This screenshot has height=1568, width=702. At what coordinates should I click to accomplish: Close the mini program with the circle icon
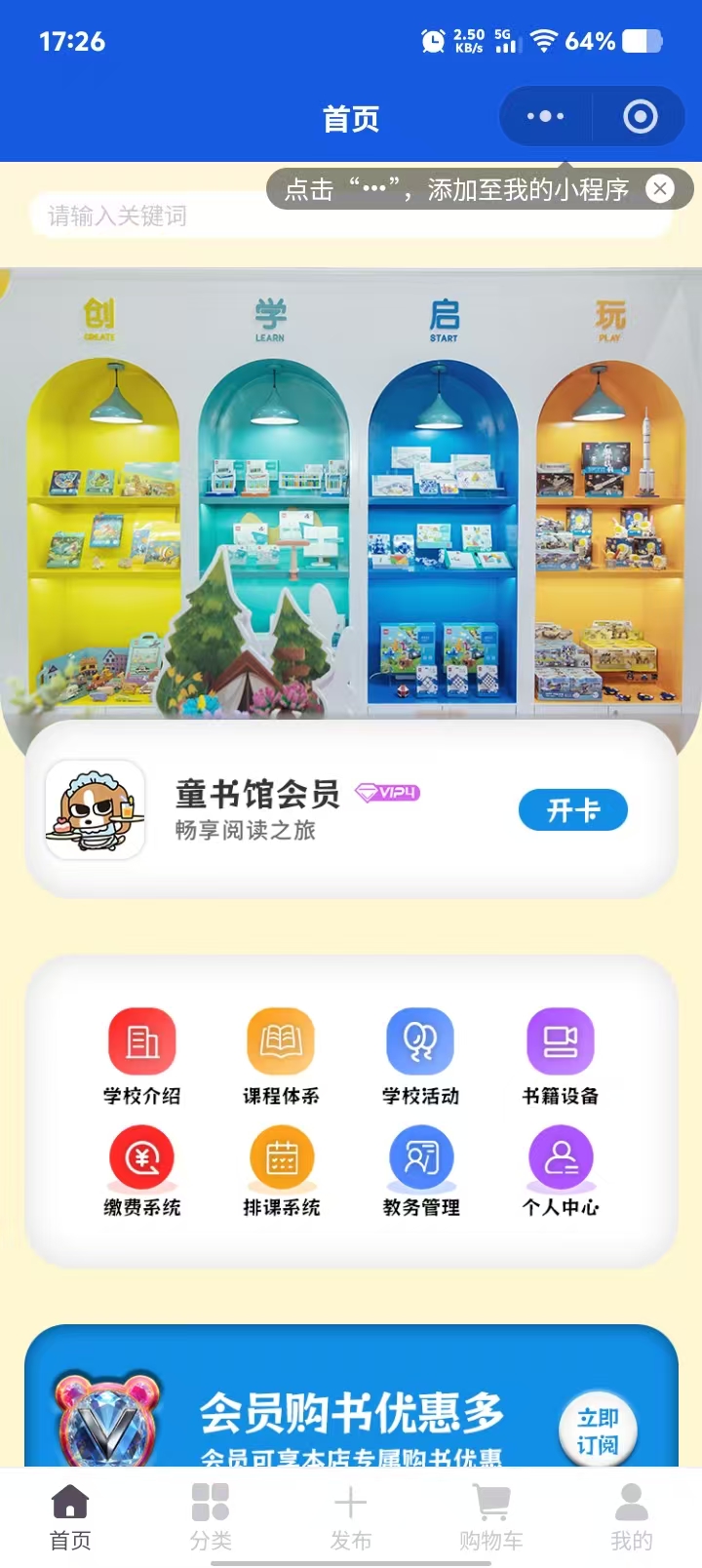(x=640, y=117)
